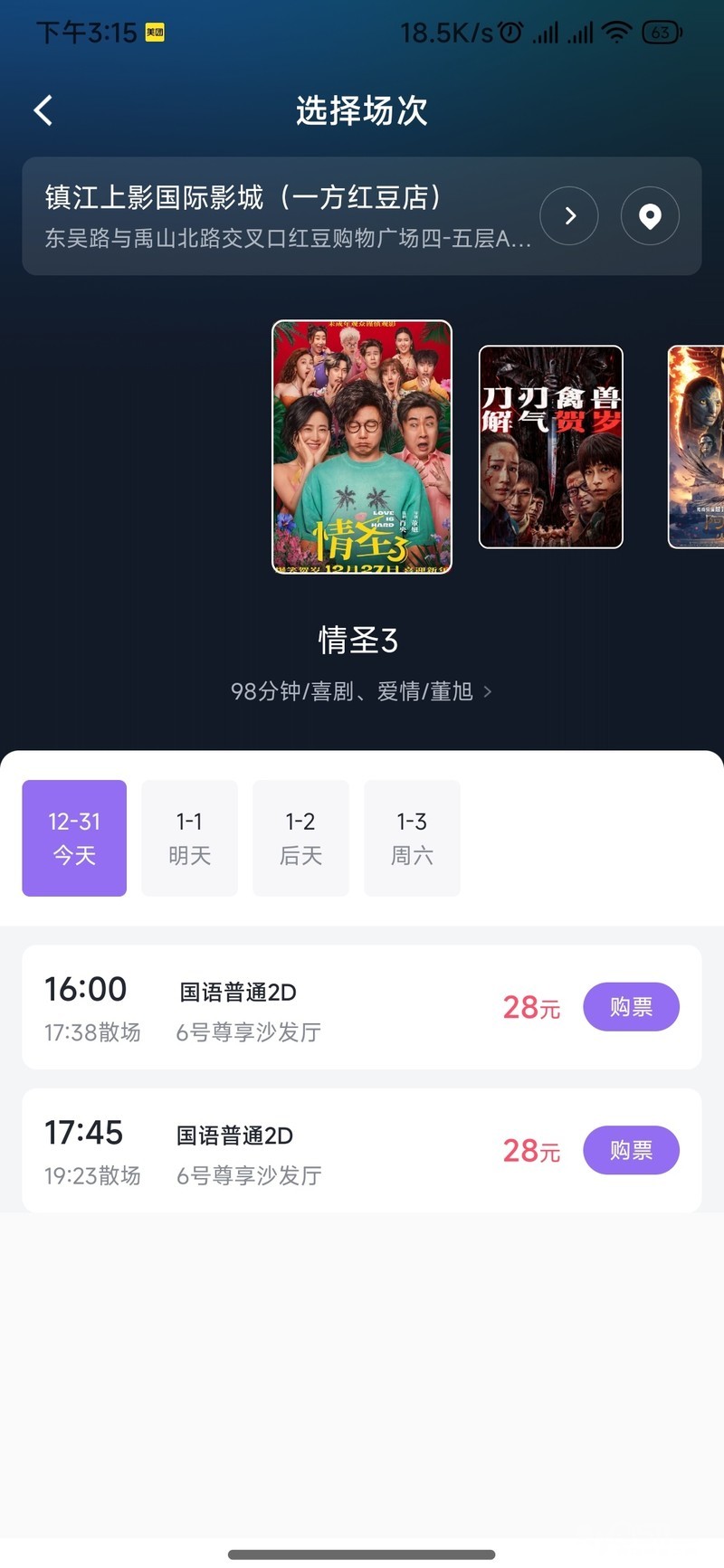724x1568 pixels.
Task: Select the 12-31 今天 date tab
Action: point(74,838)
